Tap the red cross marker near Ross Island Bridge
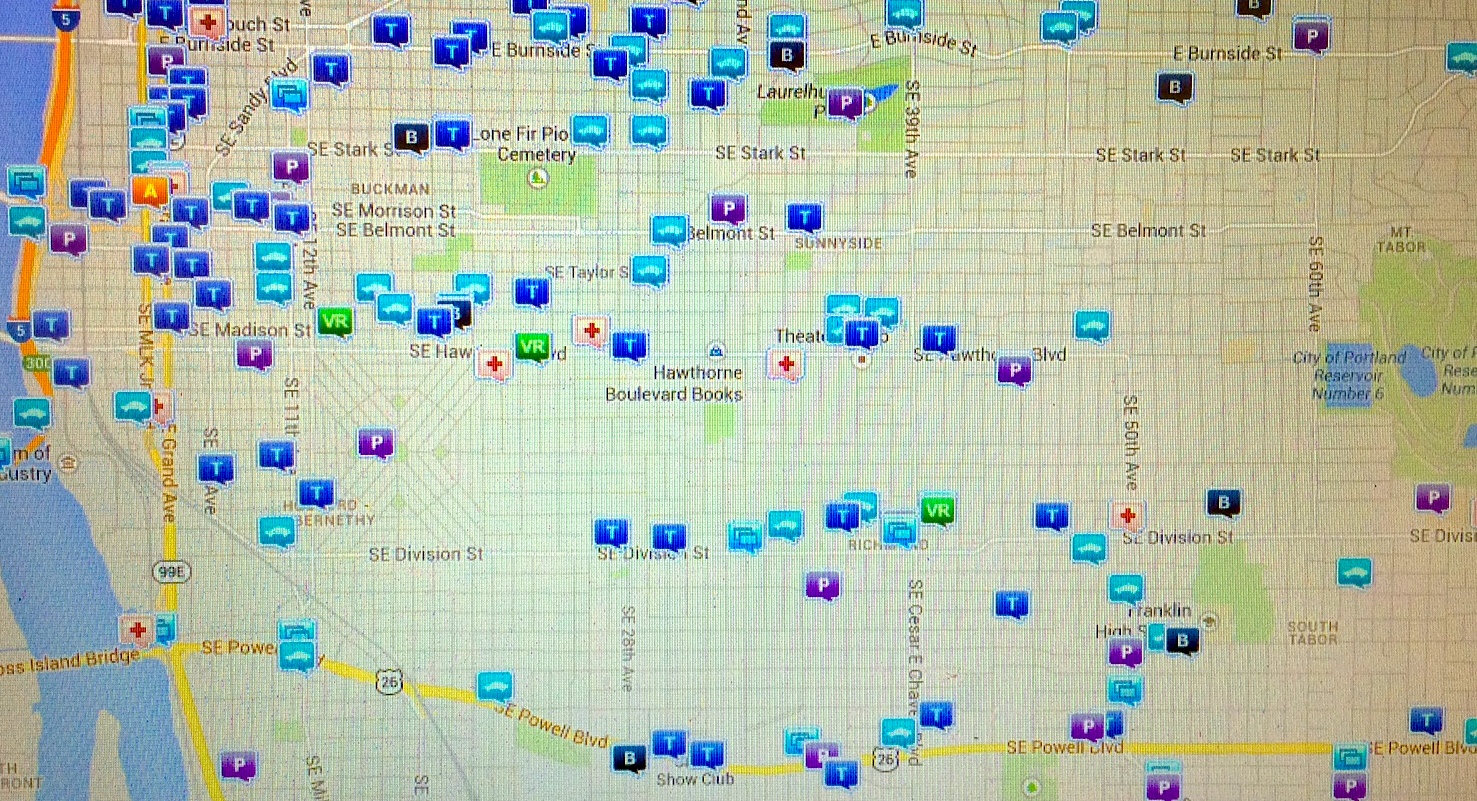This screenshot has height=801, width=1477. point(137,631)
